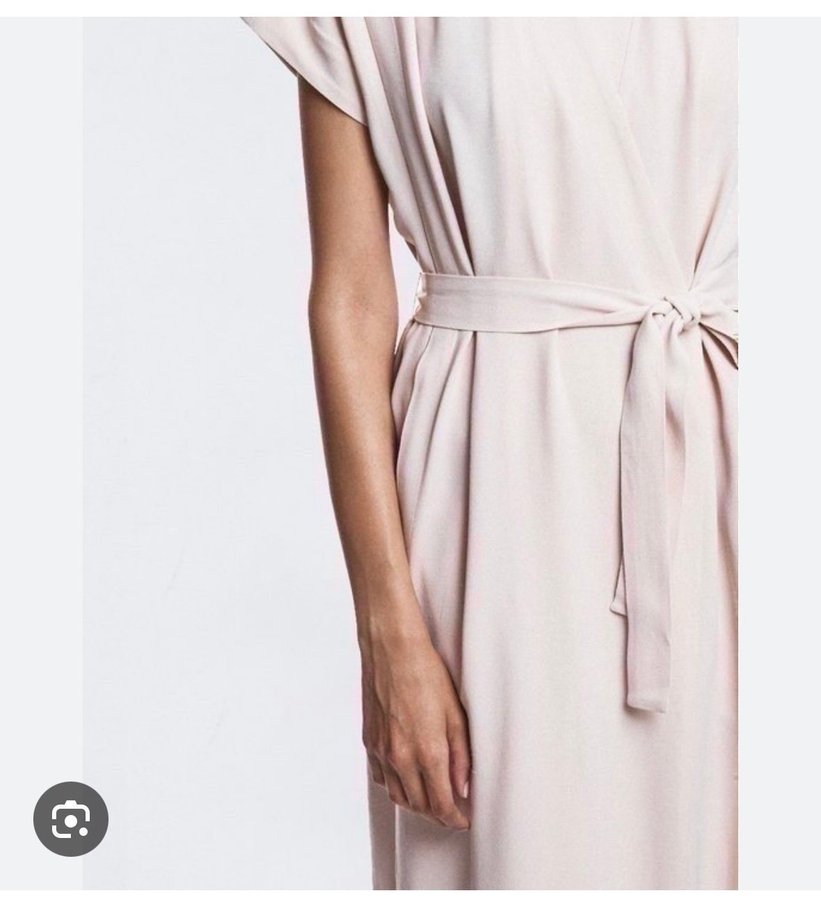The image size is (821, 900).
Task: Search this image with Google Lens
Action: click(x=71, y=819)
